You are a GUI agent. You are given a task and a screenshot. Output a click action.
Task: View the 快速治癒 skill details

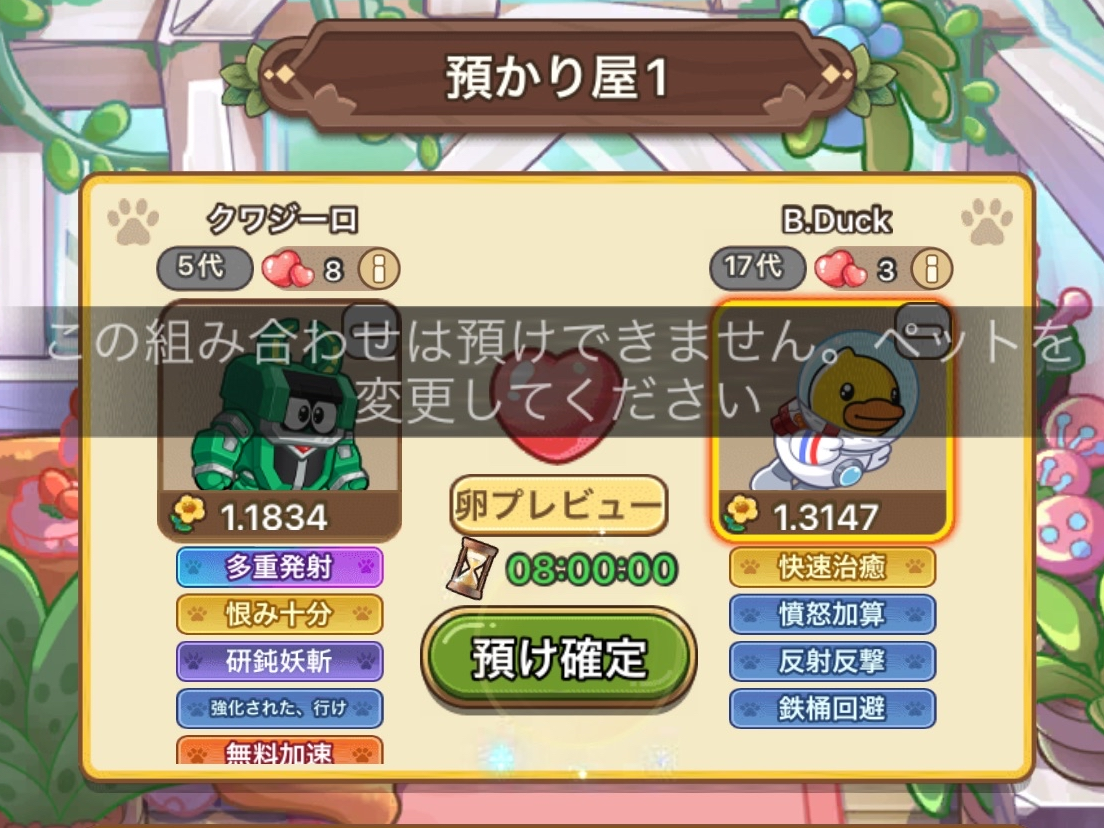pos(832,567)
